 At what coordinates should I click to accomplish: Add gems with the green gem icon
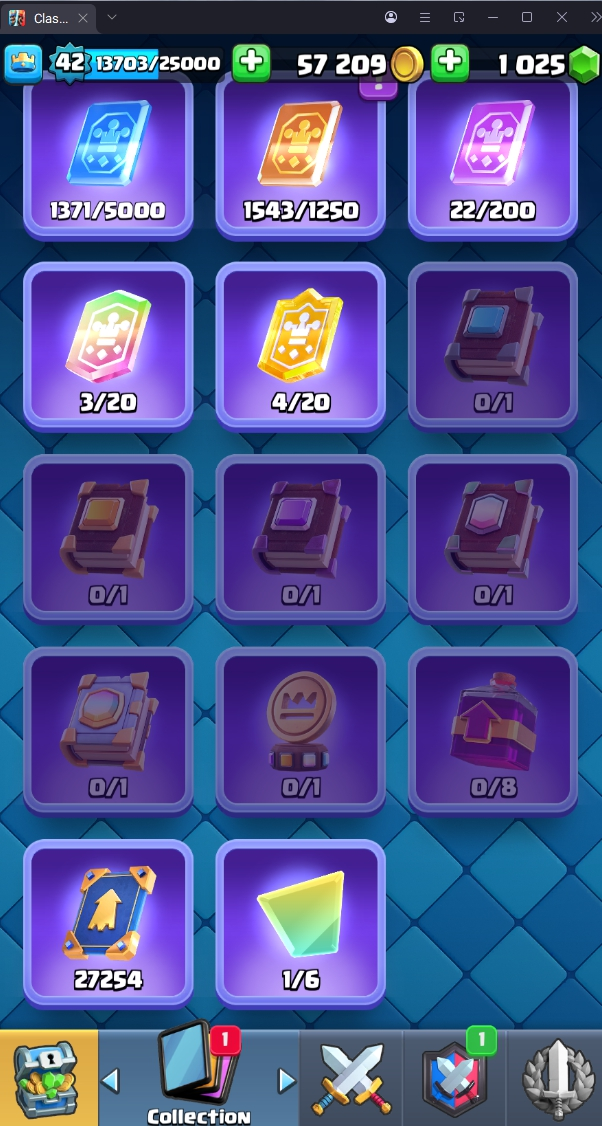click(x=582, y=65)
